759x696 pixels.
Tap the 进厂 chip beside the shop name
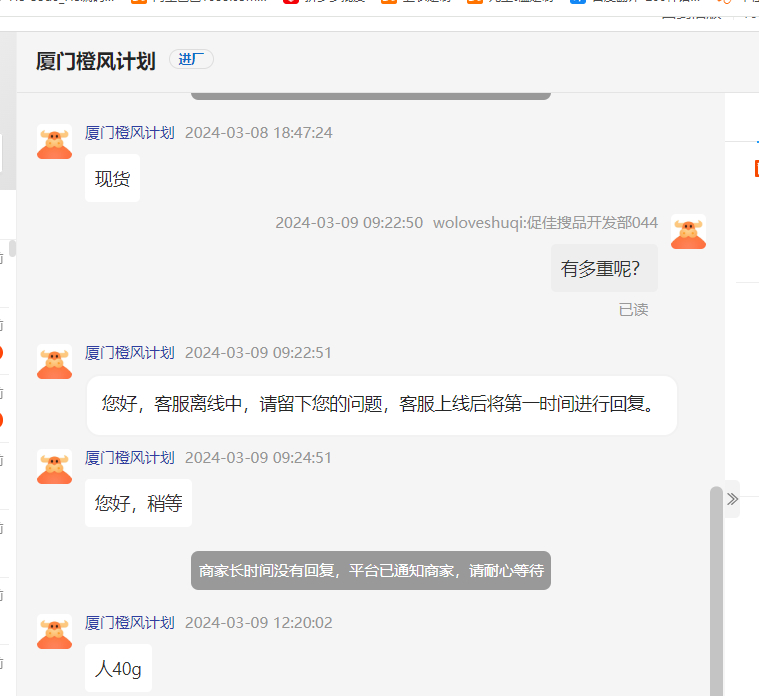[x=191, y=60]
